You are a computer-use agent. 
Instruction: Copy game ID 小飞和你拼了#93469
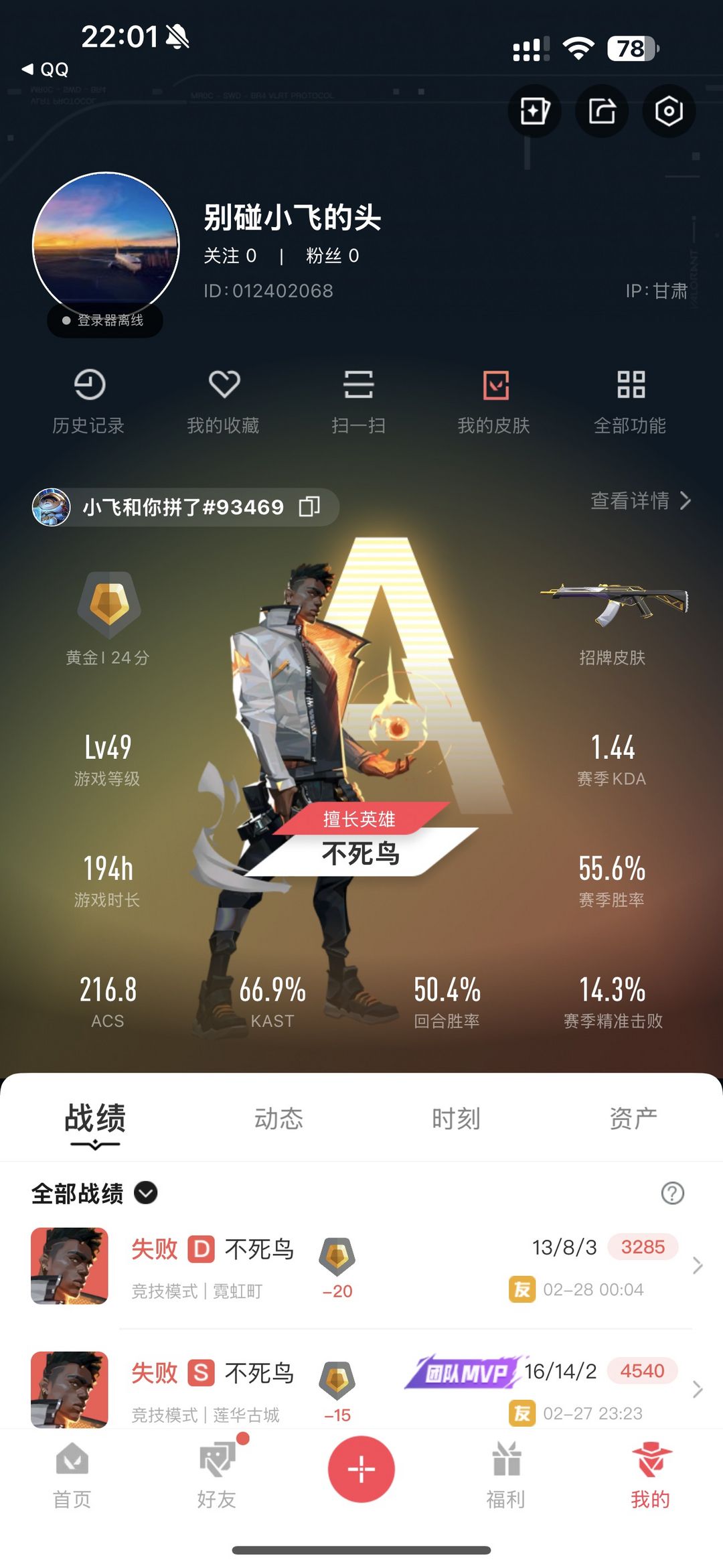pos(309,507)
